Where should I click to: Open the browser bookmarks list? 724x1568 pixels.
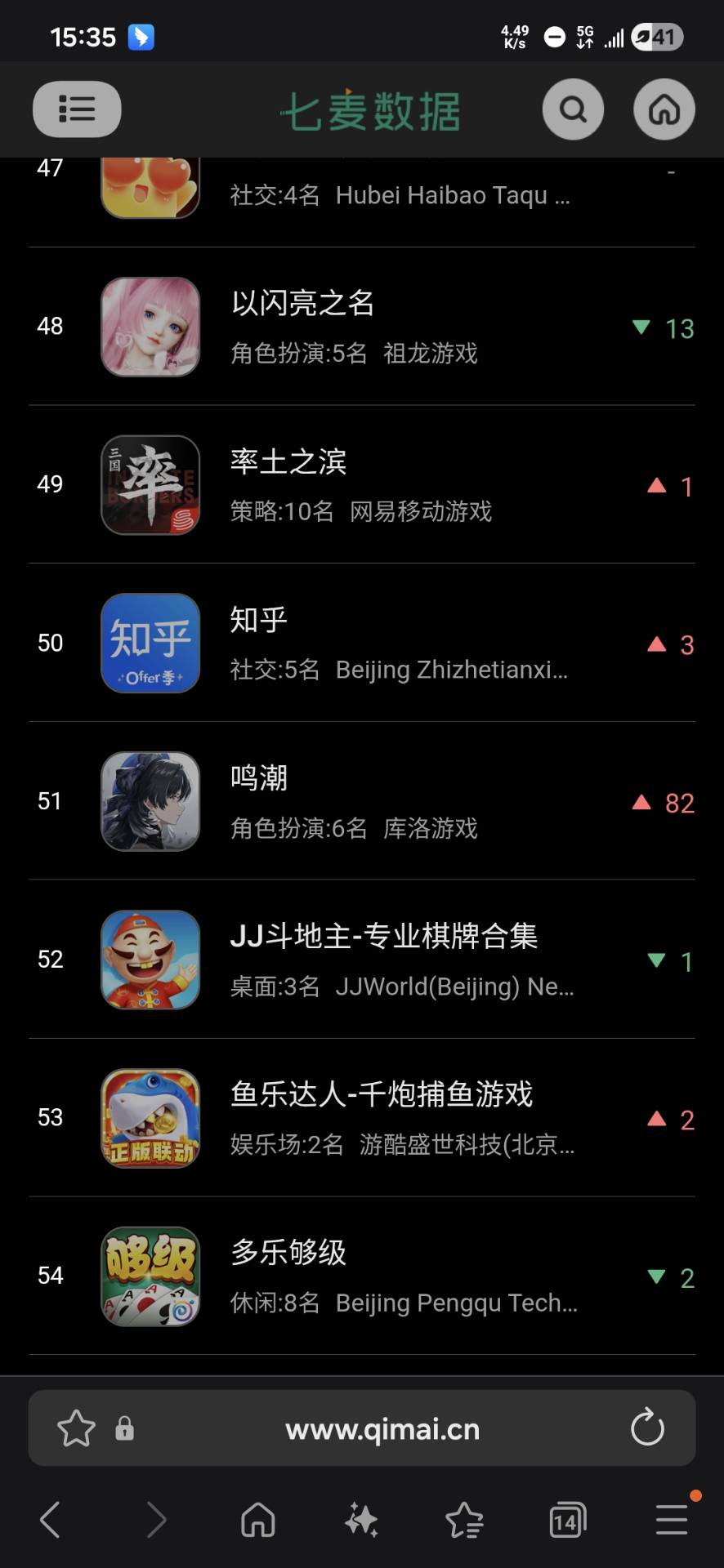tap(464, 1520)
